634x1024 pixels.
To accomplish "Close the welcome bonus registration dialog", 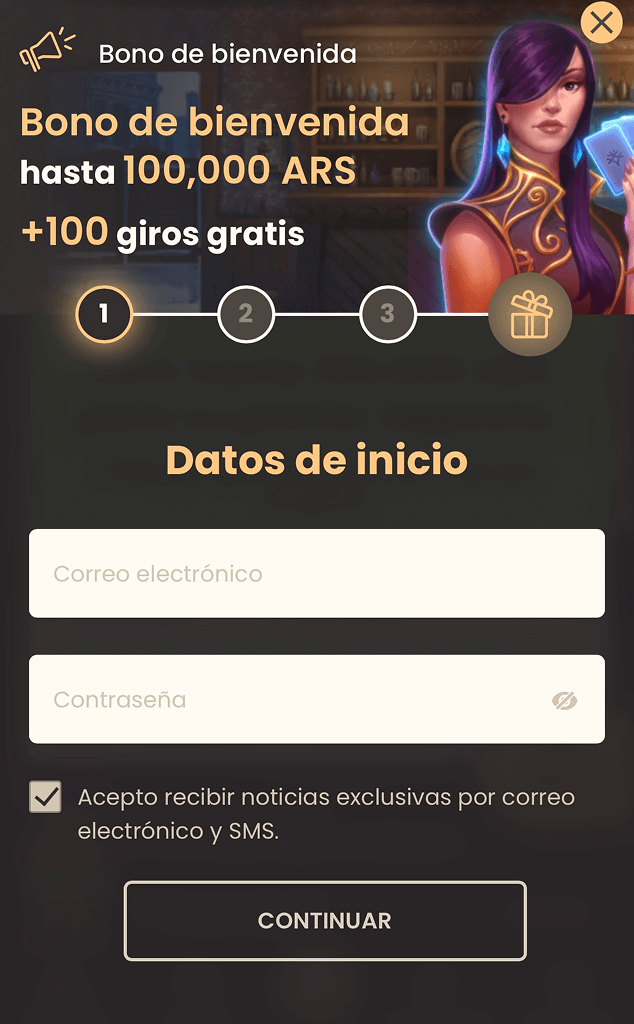I will [602, 22].
